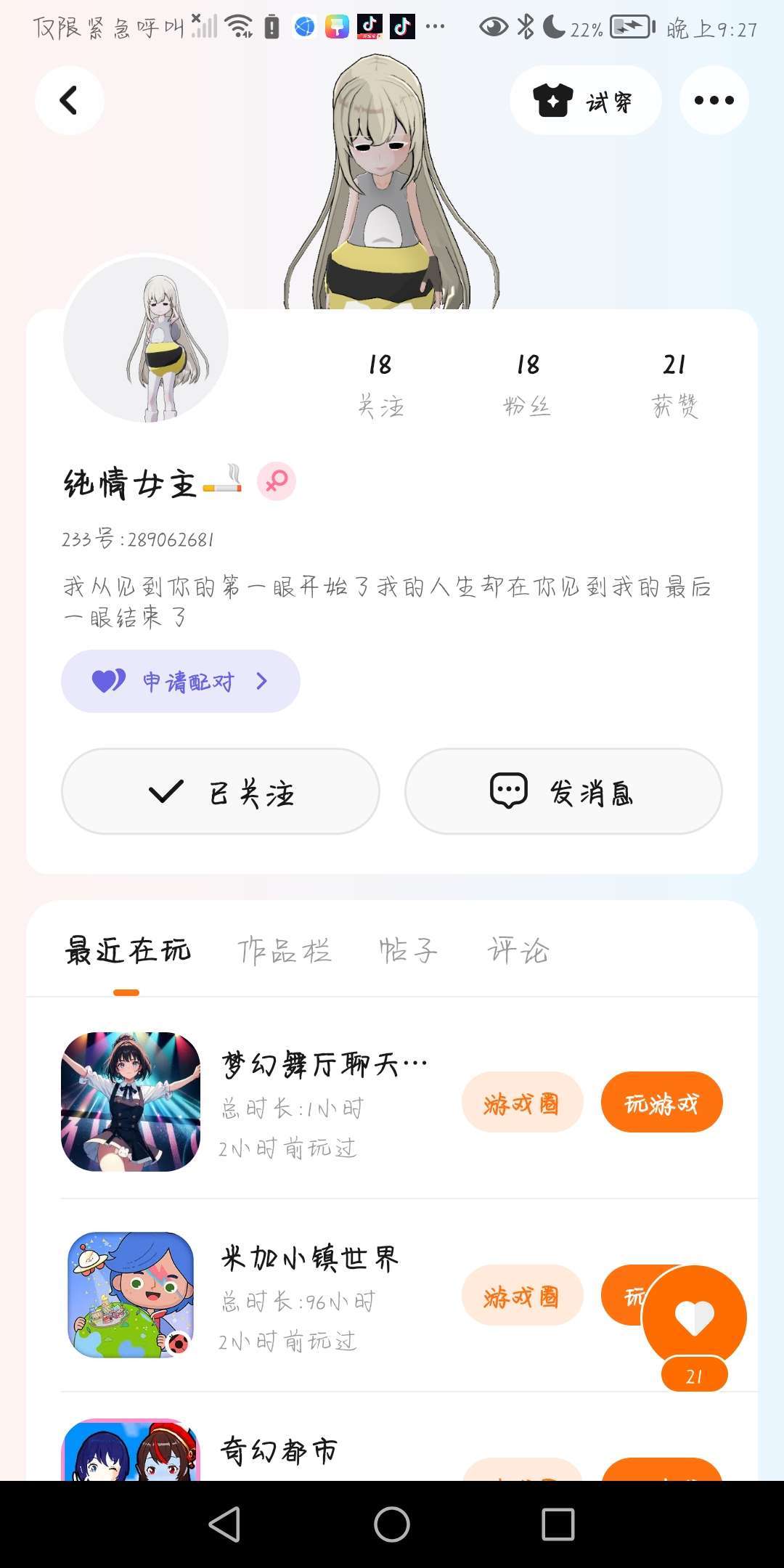Tap 玩游戏 for 梦幻舞厅聊天
The image size is (784, 1568).
(x=661, y=1103)
